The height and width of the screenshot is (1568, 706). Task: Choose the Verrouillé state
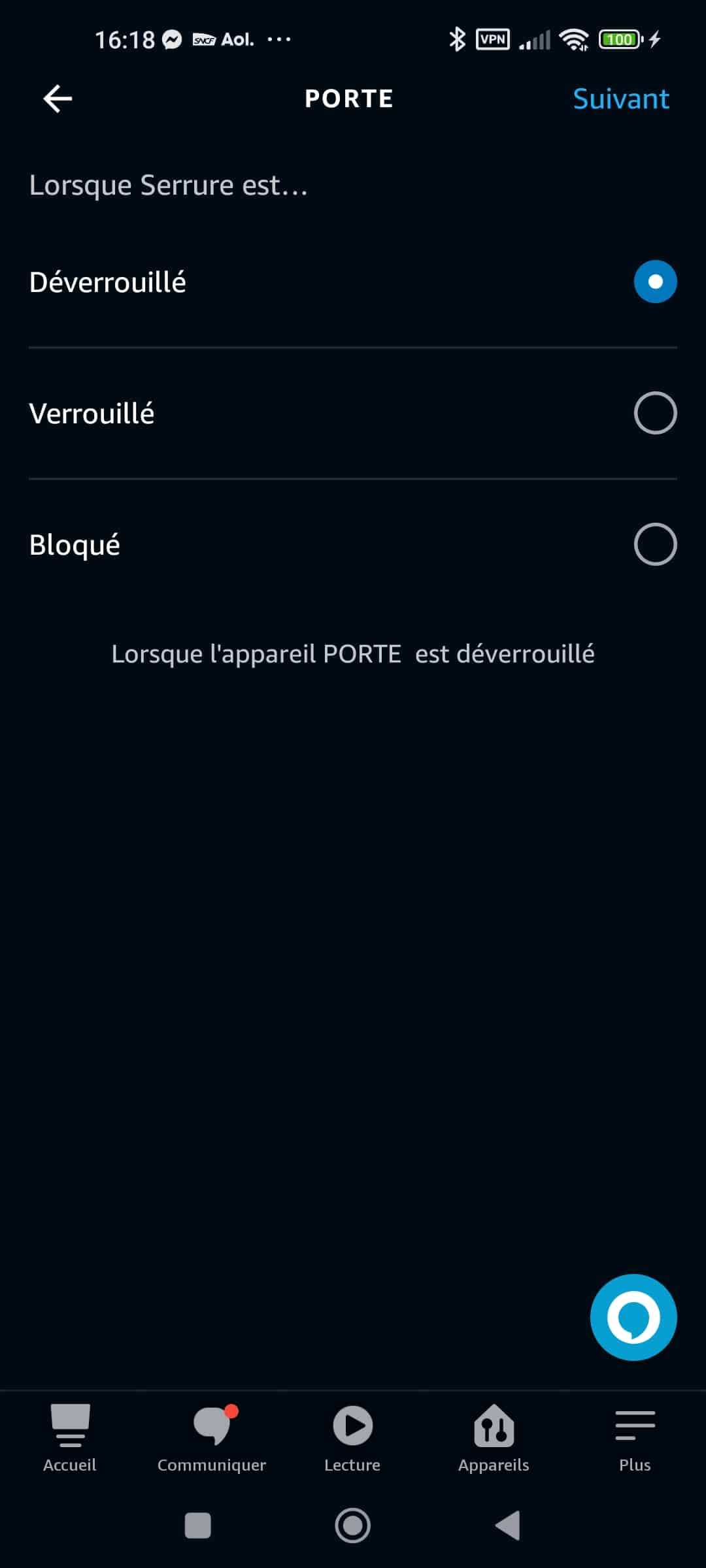(x=353, y=414)
